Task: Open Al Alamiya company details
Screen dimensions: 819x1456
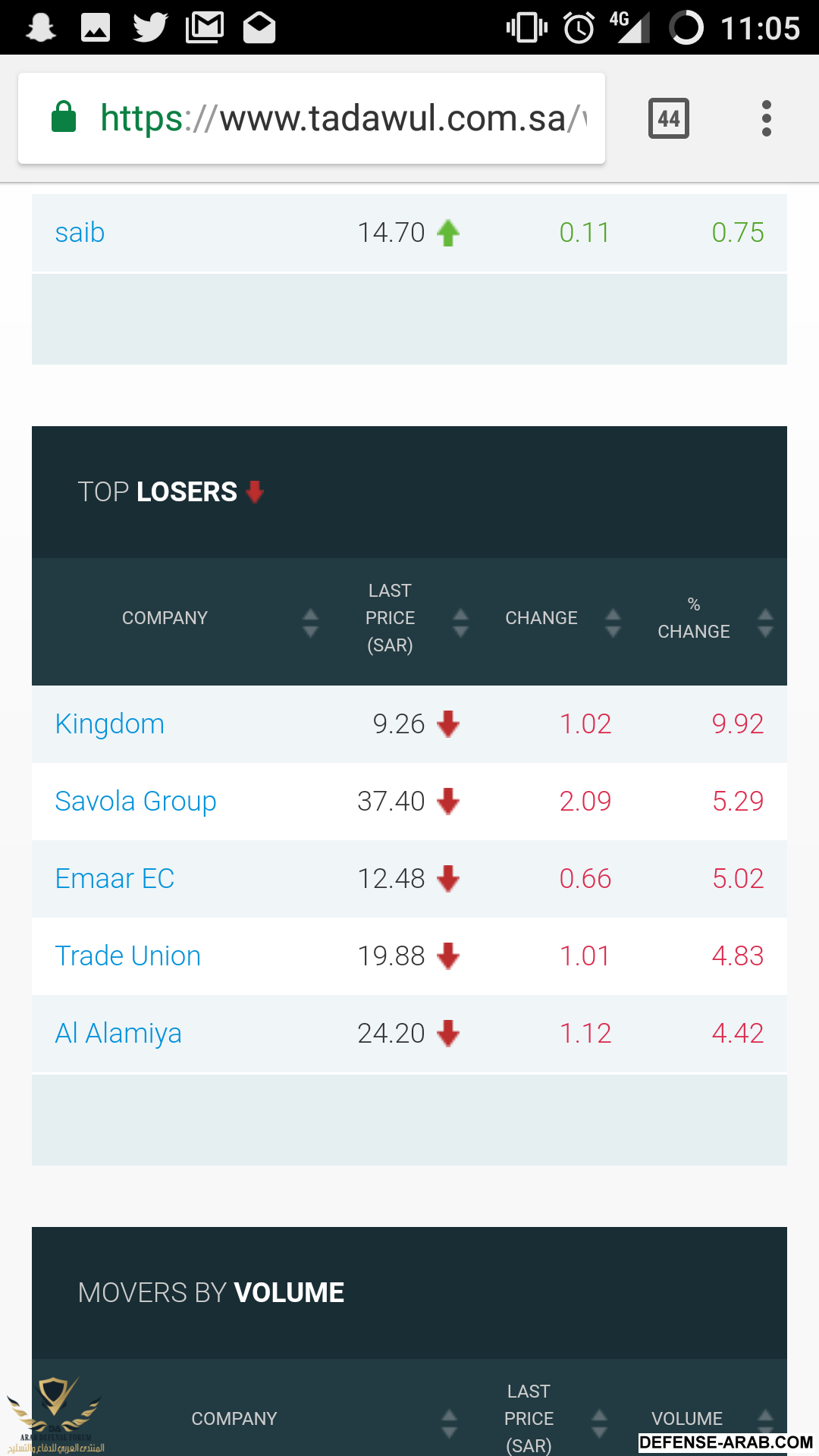Action: point(118,1034)
